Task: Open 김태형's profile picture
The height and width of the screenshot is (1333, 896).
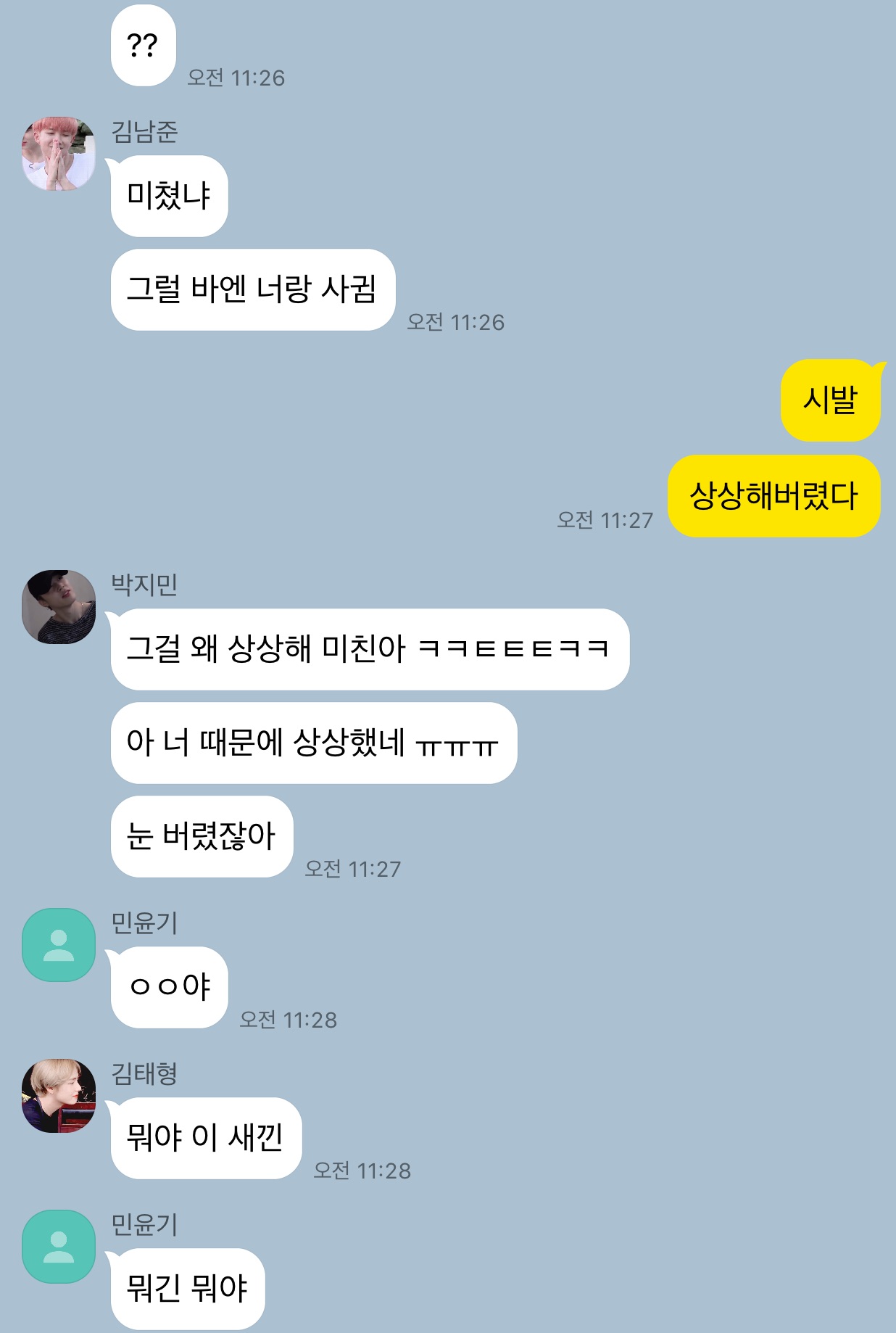Action: (59, 1096)
